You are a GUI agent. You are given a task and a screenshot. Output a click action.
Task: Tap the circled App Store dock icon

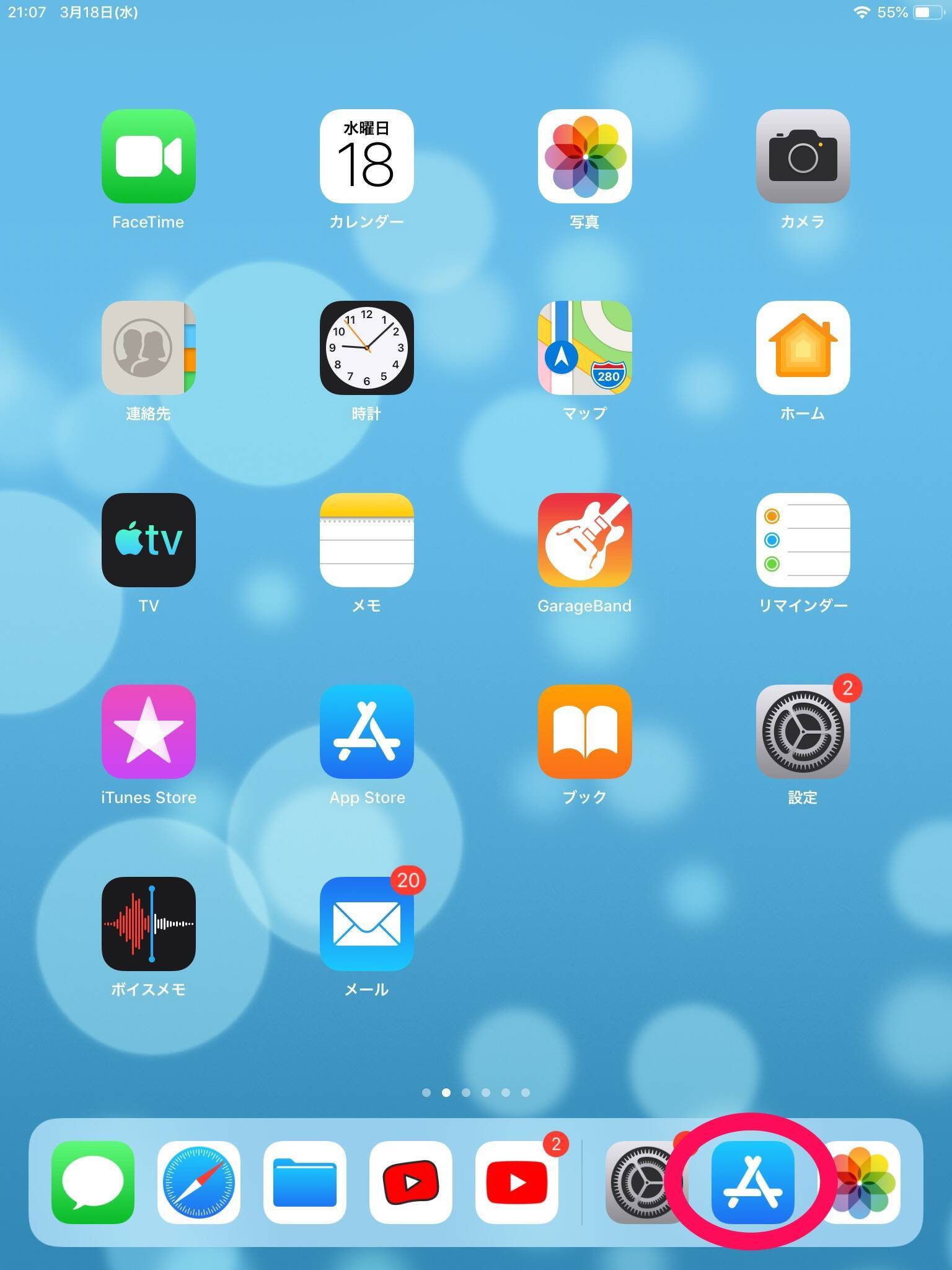click(x=752, y=1182)
